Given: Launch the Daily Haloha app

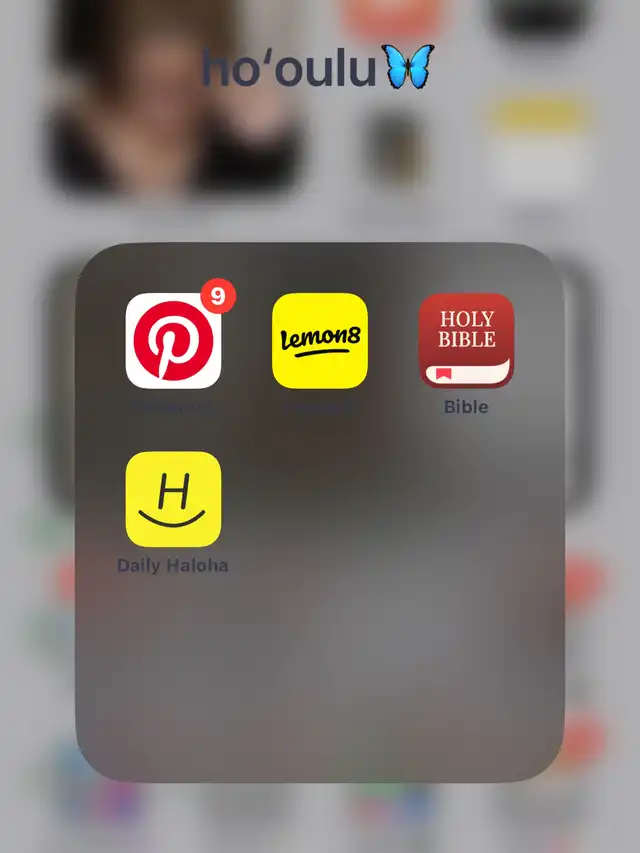Looking at the screenshot, I should tap(173, 498).
